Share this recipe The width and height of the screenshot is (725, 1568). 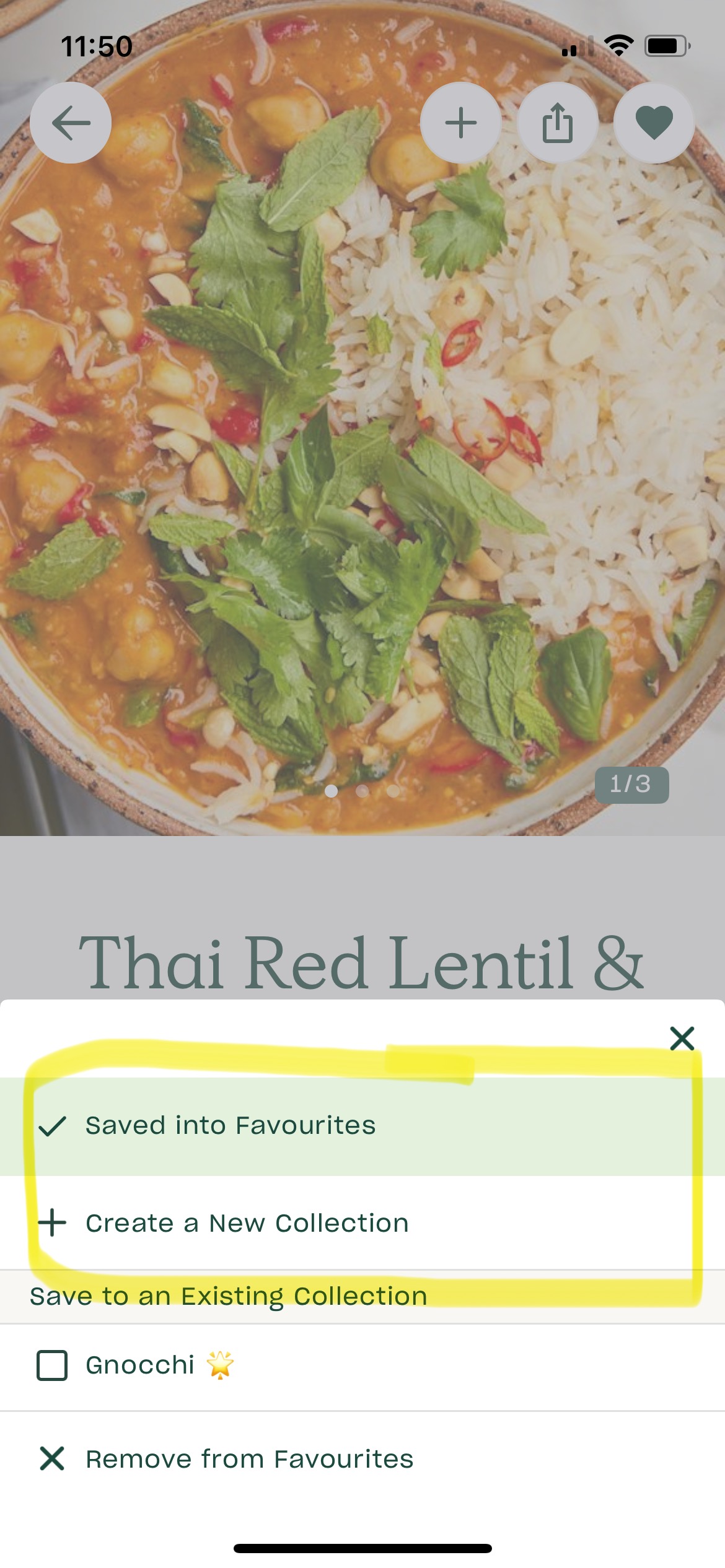click(557, 123)
